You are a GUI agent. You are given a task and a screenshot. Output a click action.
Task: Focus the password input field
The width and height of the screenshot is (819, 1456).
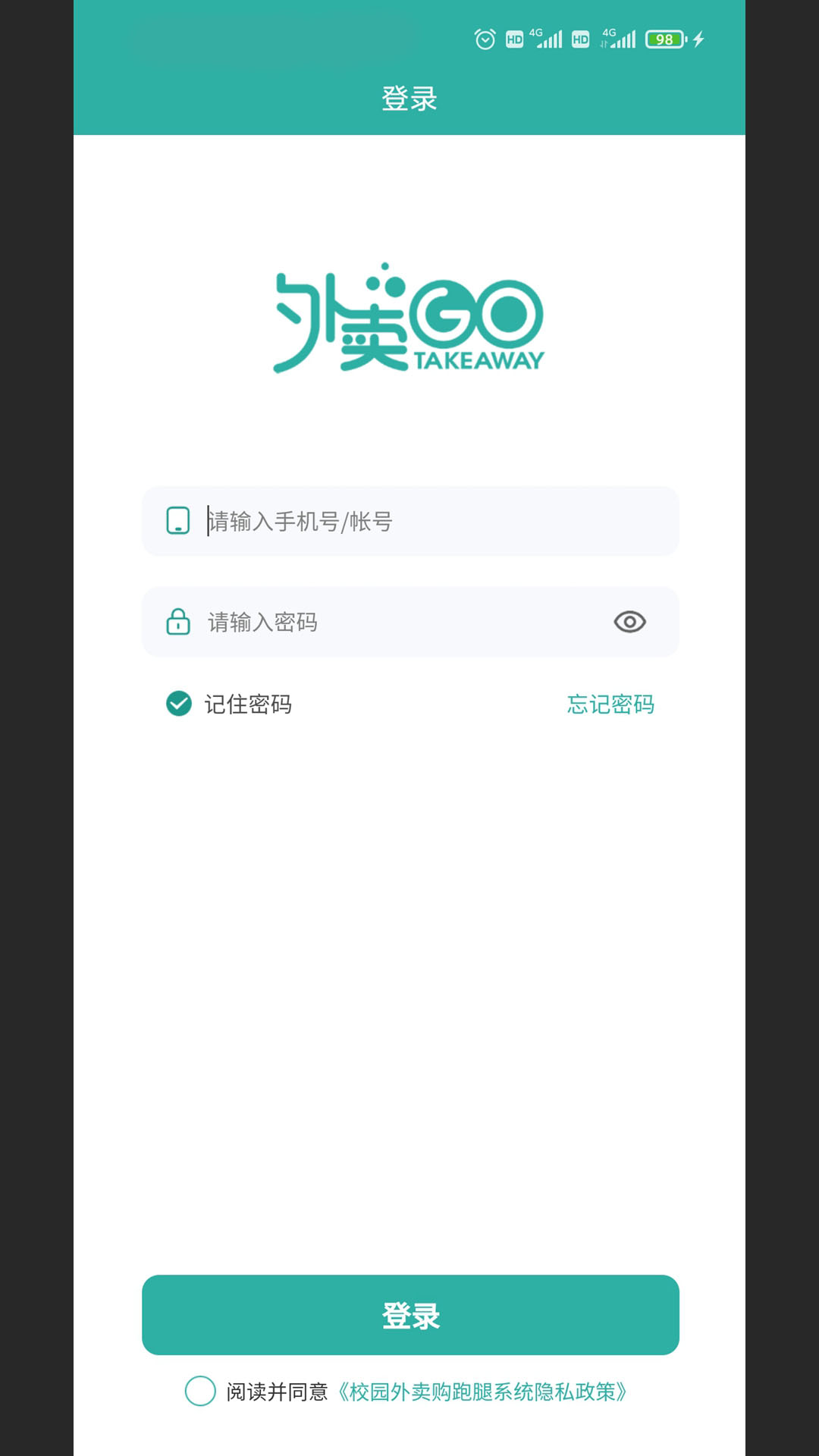click(x=410, y=622)
